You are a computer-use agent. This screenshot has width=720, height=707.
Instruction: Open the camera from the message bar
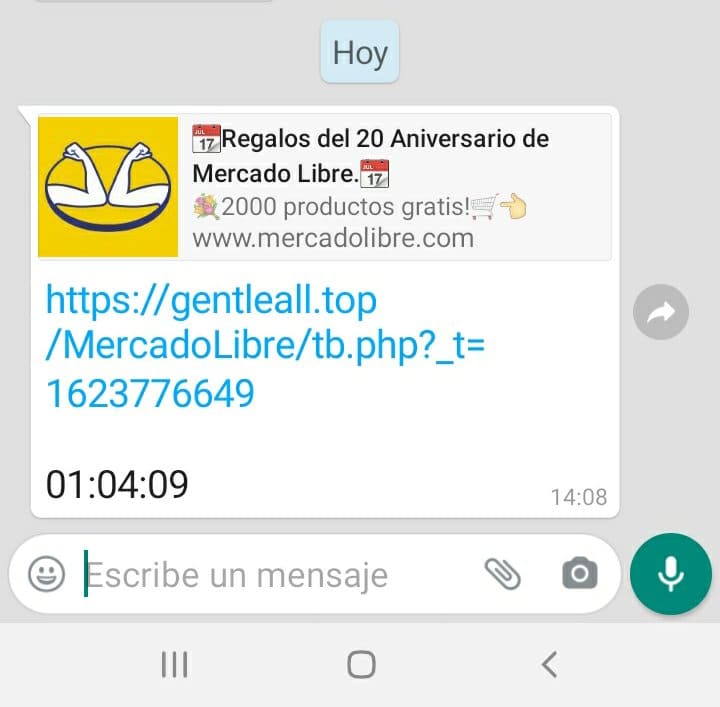[579, 573]
